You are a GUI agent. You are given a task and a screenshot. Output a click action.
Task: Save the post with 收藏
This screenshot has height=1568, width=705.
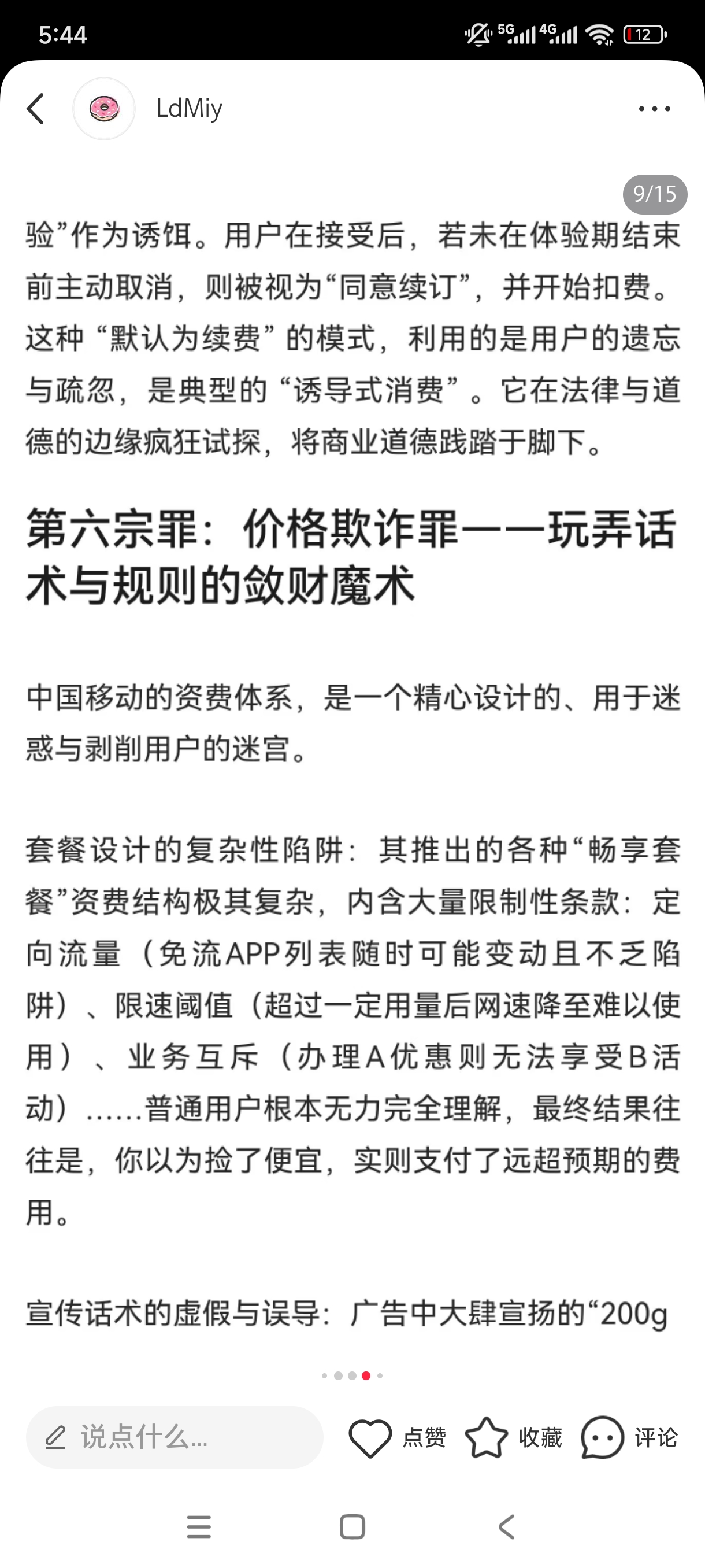[513, 1437]
